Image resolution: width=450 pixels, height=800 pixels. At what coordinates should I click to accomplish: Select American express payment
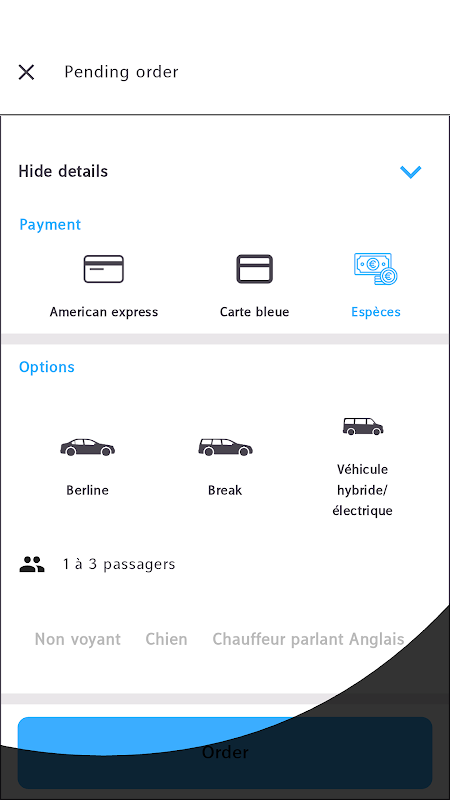pos(104,286)
